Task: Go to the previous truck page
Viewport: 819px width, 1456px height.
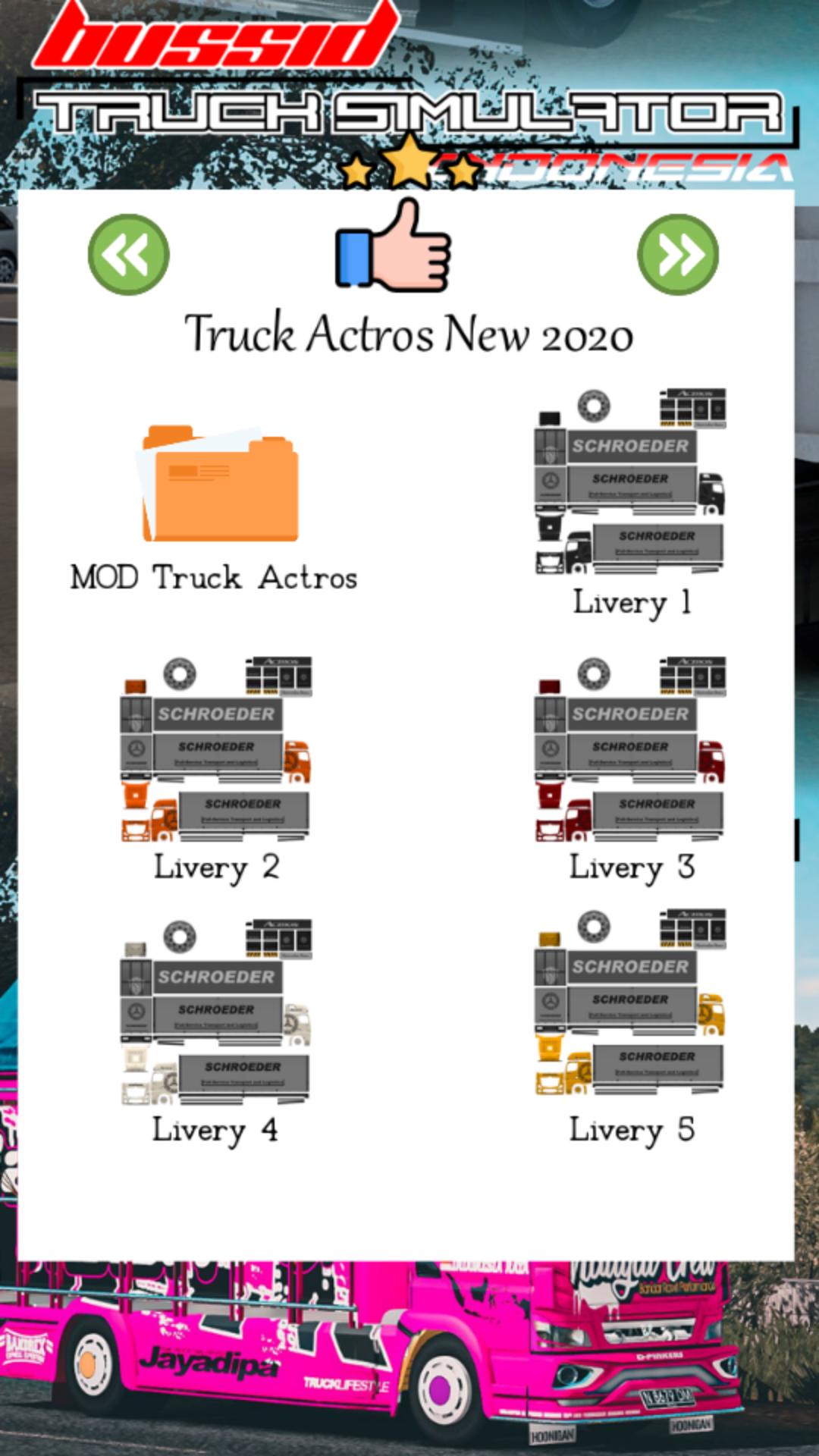Action: point(128,255)
